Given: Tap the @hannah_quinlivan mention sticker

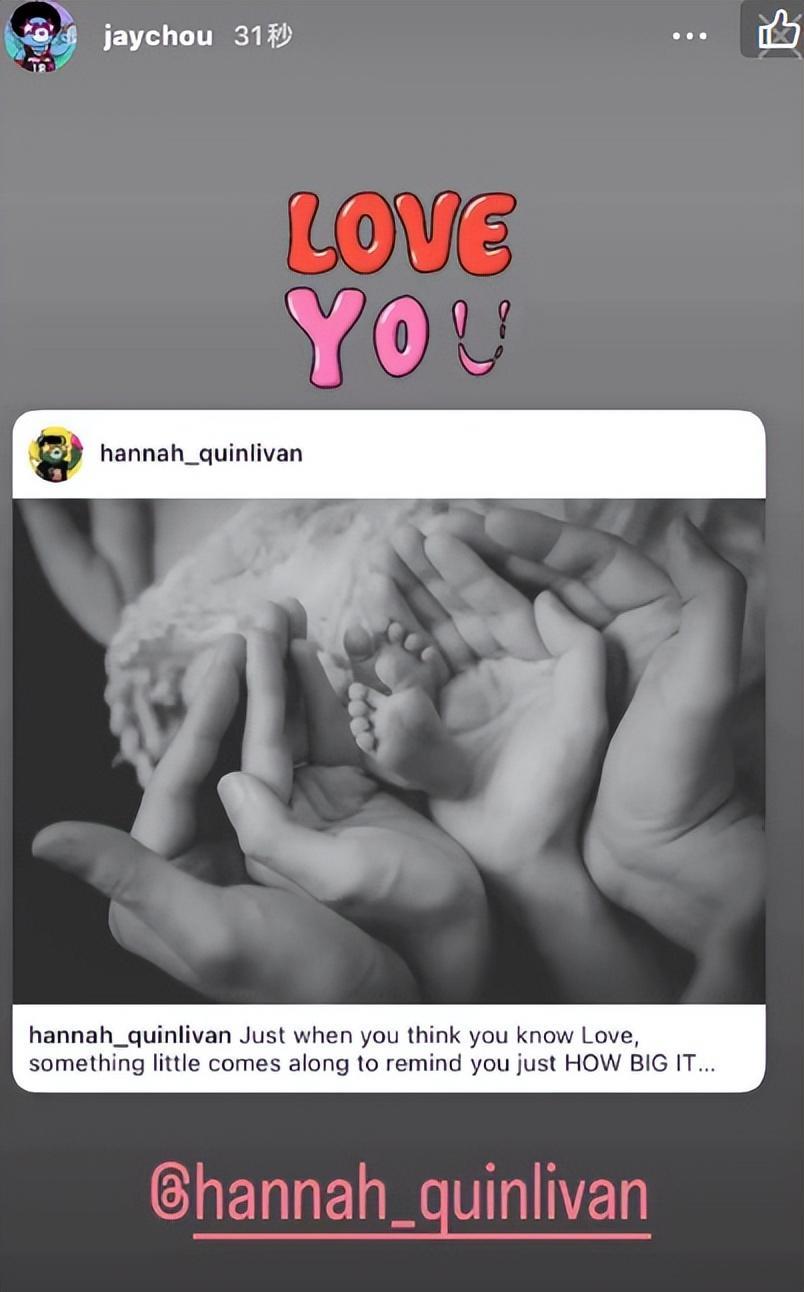Looking at the screenshot, I should (400, 1195).
